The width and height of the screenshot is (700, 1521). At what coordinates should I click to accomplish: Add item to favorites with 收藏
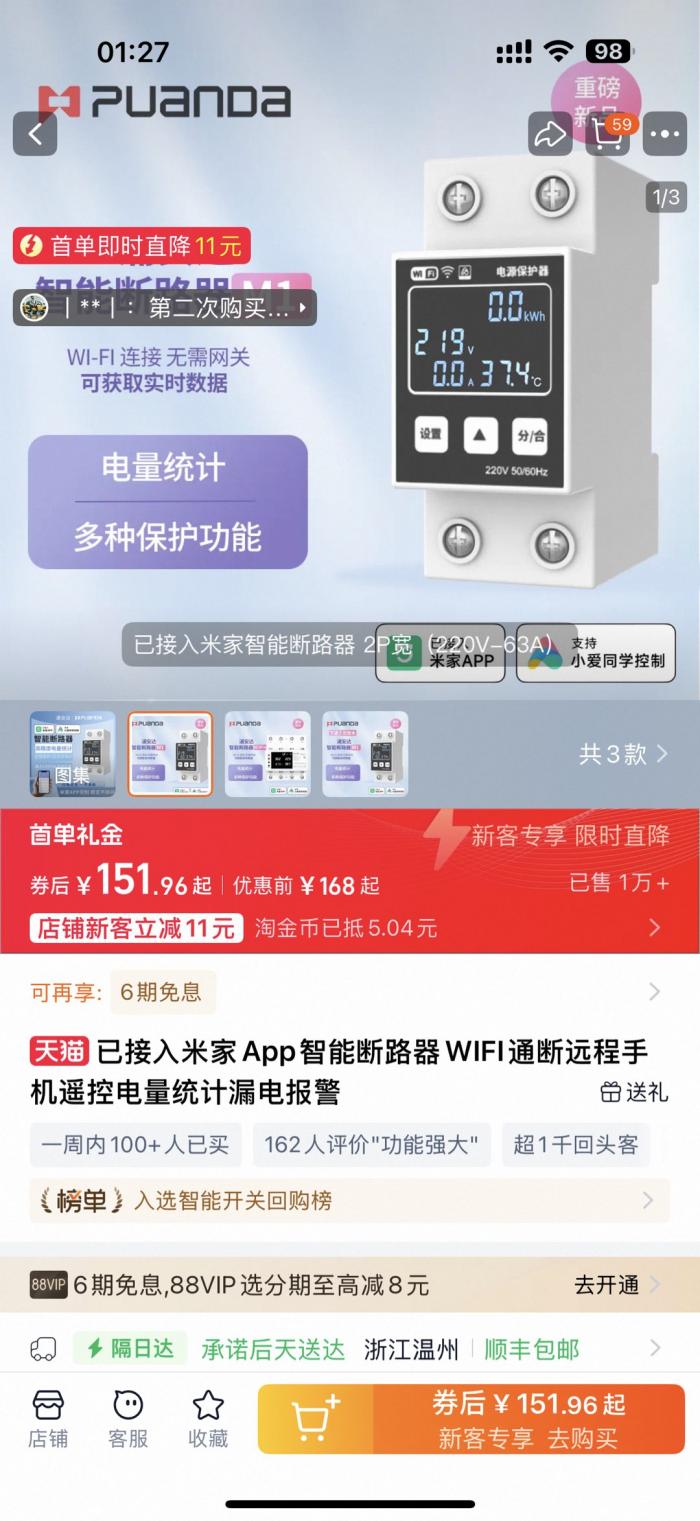pyautogui.click(x=208, y=1419)
